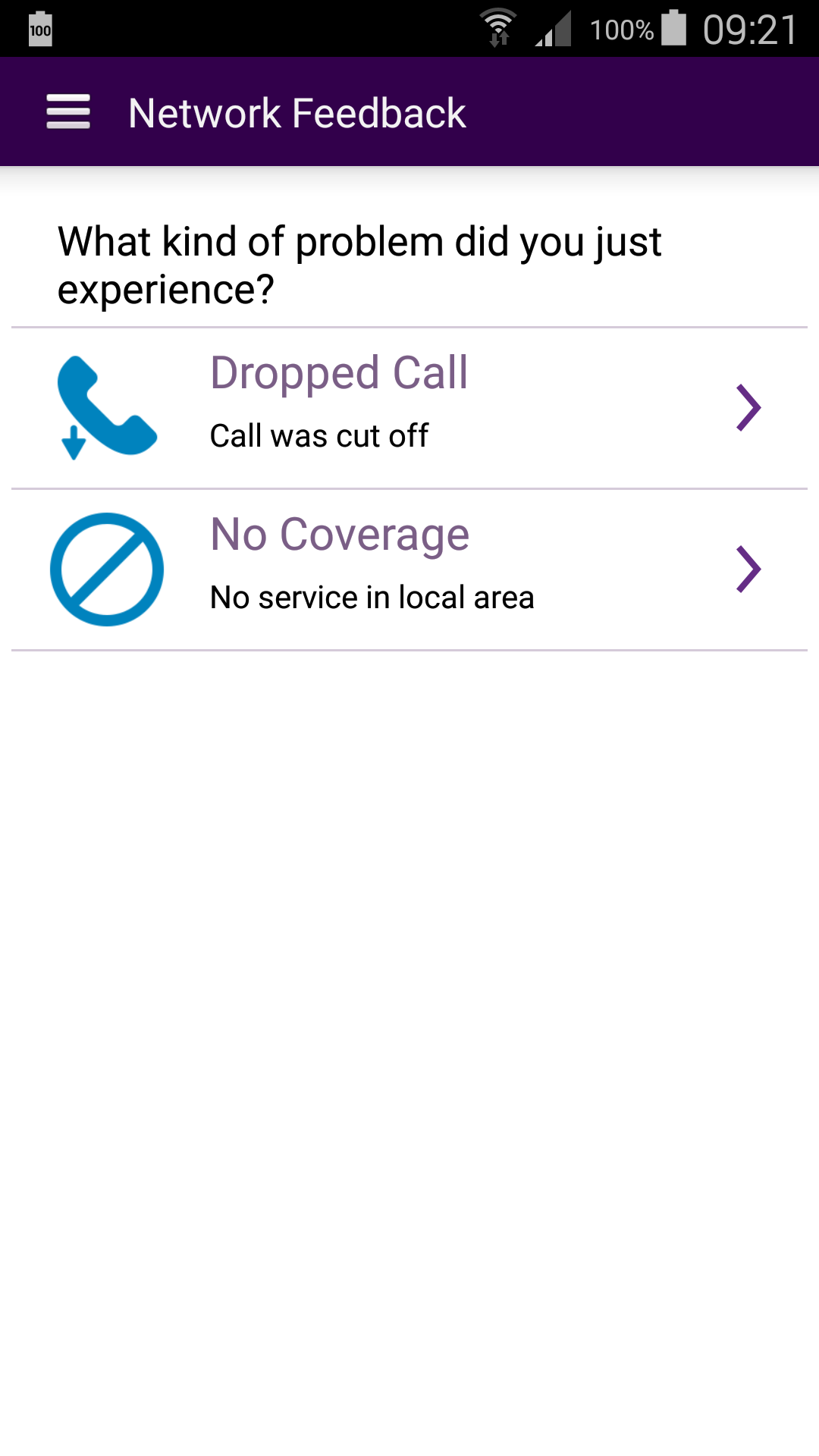The image size is (819, 1456).
Task: Report a No Coverage problem
Action: (409, 569)
